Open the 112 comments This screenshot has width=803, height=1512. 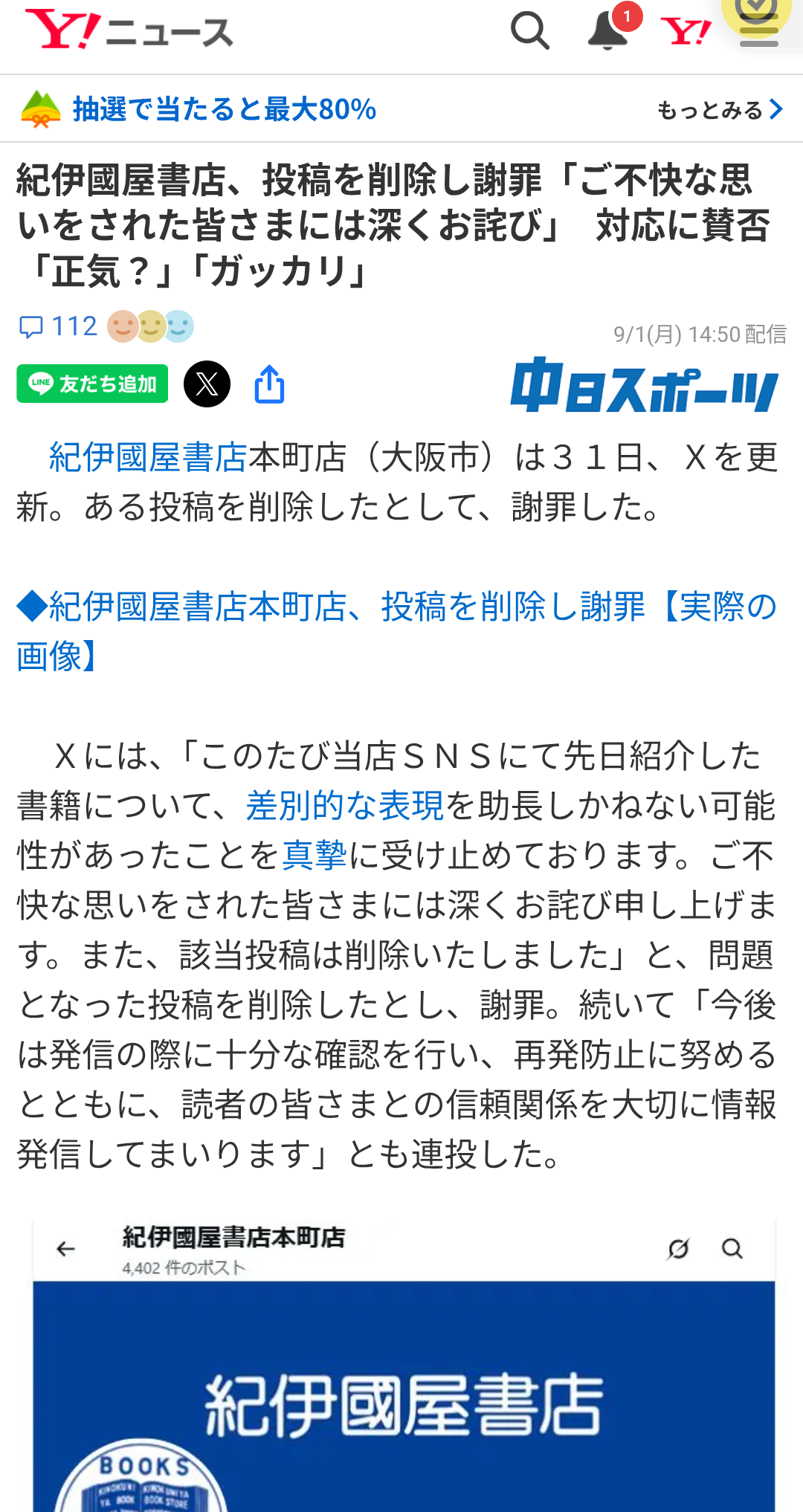click(x=58, y=326)
